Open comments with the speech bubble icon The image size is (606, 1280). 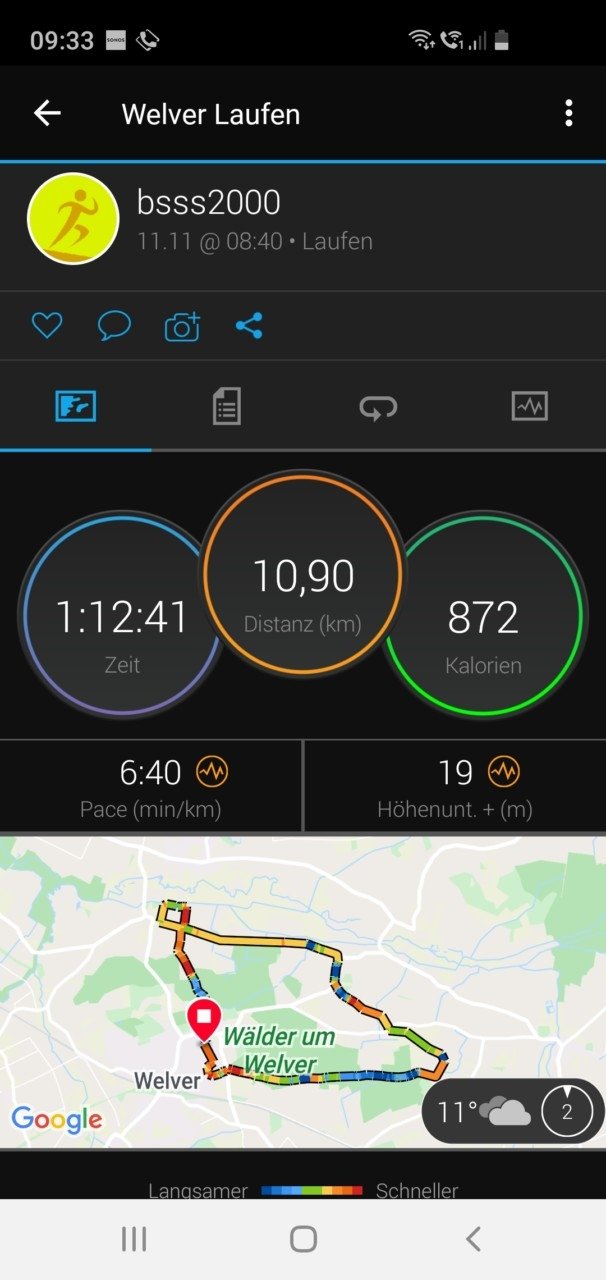(114, 326)
